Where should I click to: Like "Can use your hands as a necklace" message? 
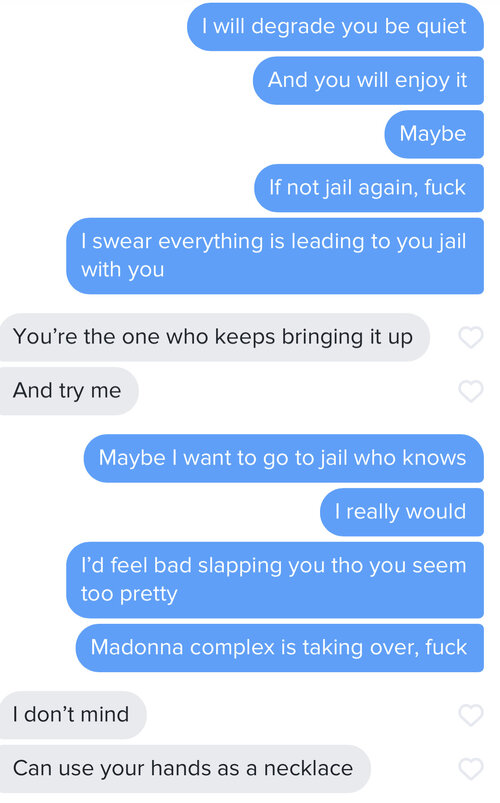(x=470, y=769)
